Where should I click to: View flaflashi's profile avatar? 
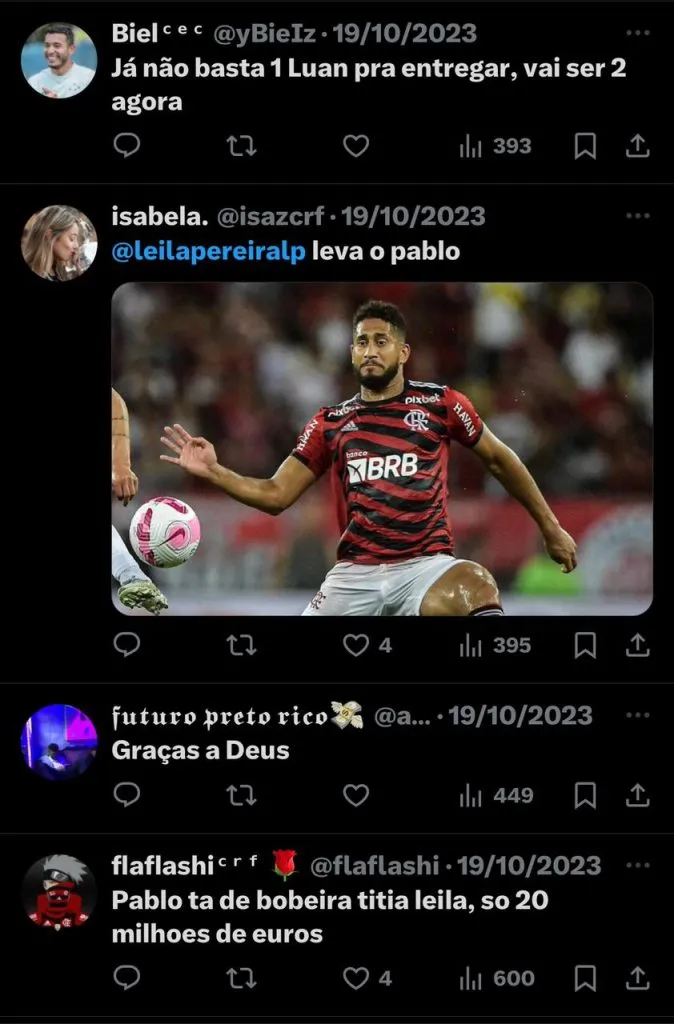click(x=58, y=892)
